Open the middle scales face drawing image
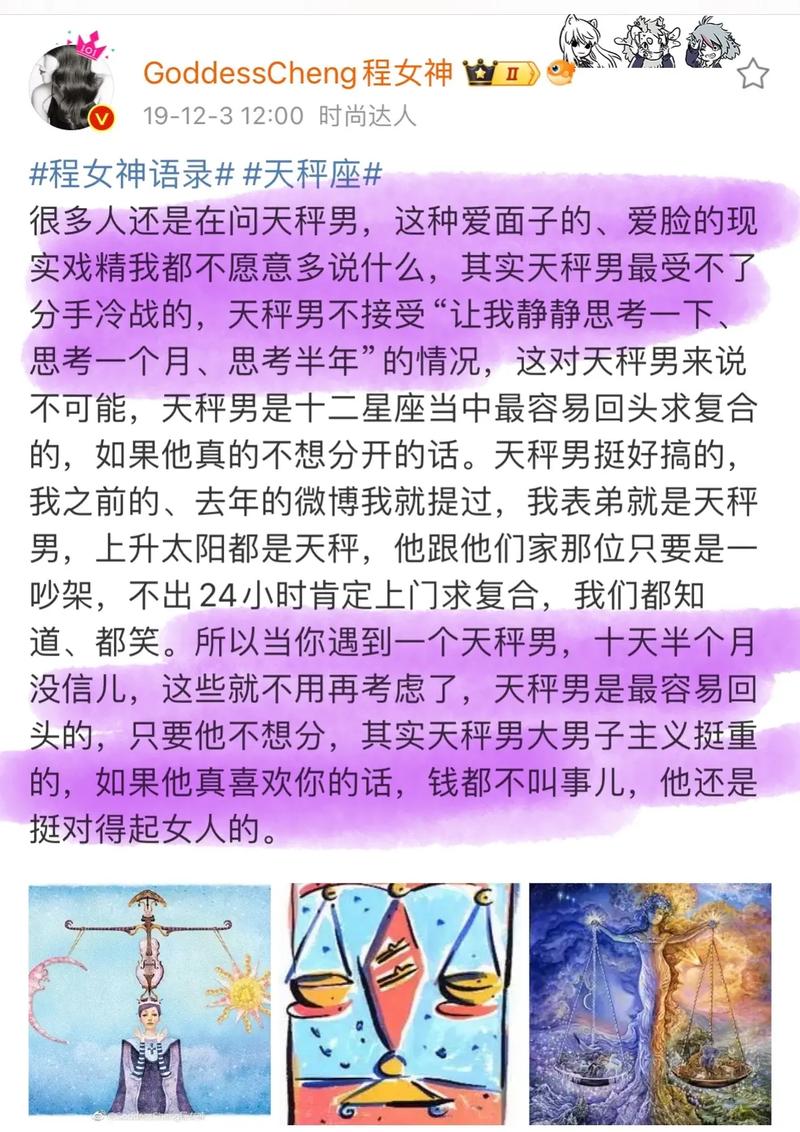The image size is (800, 1132). pos(400,1006)
